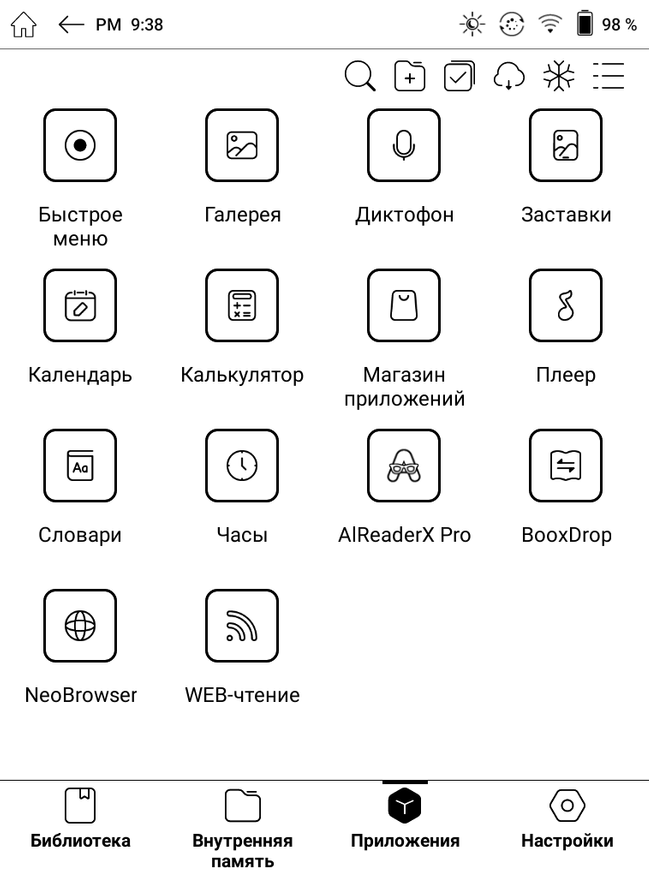
Task: Switch to list view layout
Action: [x=608, y=76]
